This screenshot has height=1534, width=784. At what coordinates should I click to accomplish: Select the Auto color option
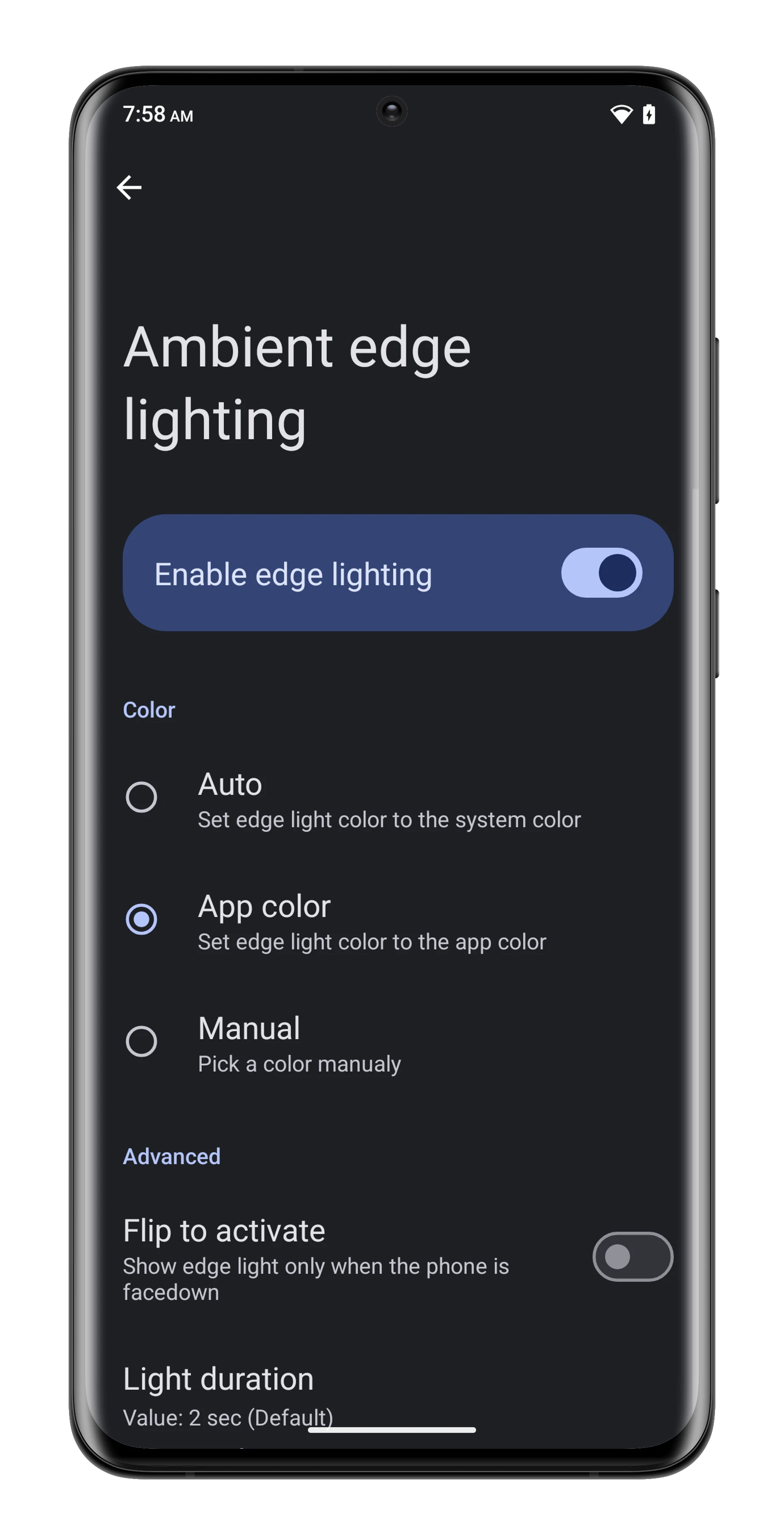click(142, 797)
